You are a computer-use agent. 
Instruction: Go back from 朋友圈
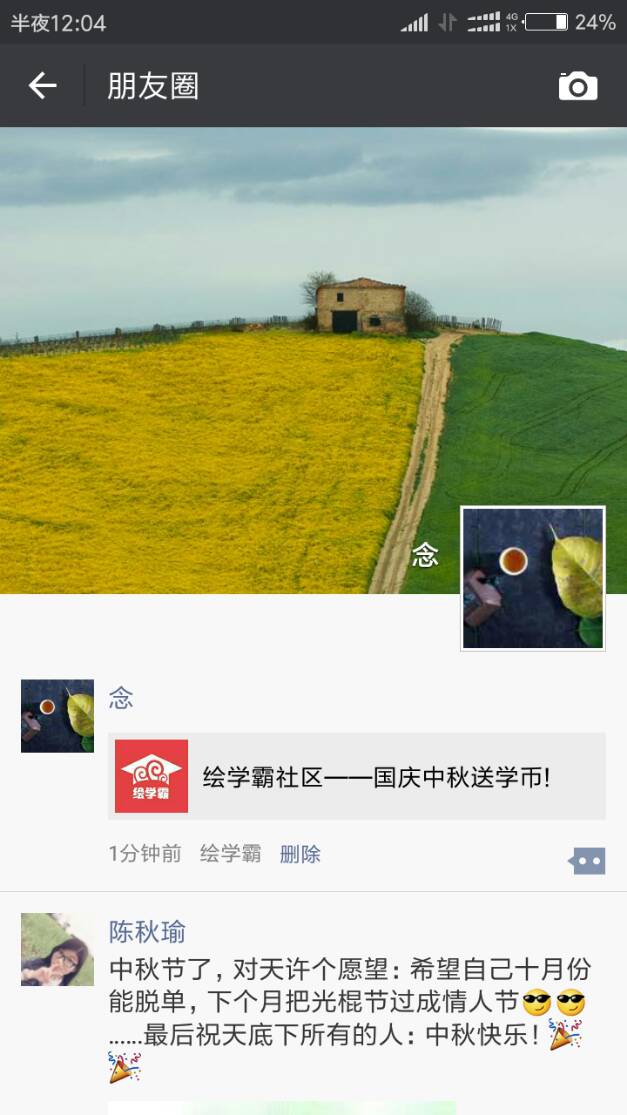pyautogui.click(x=42, y=86)
